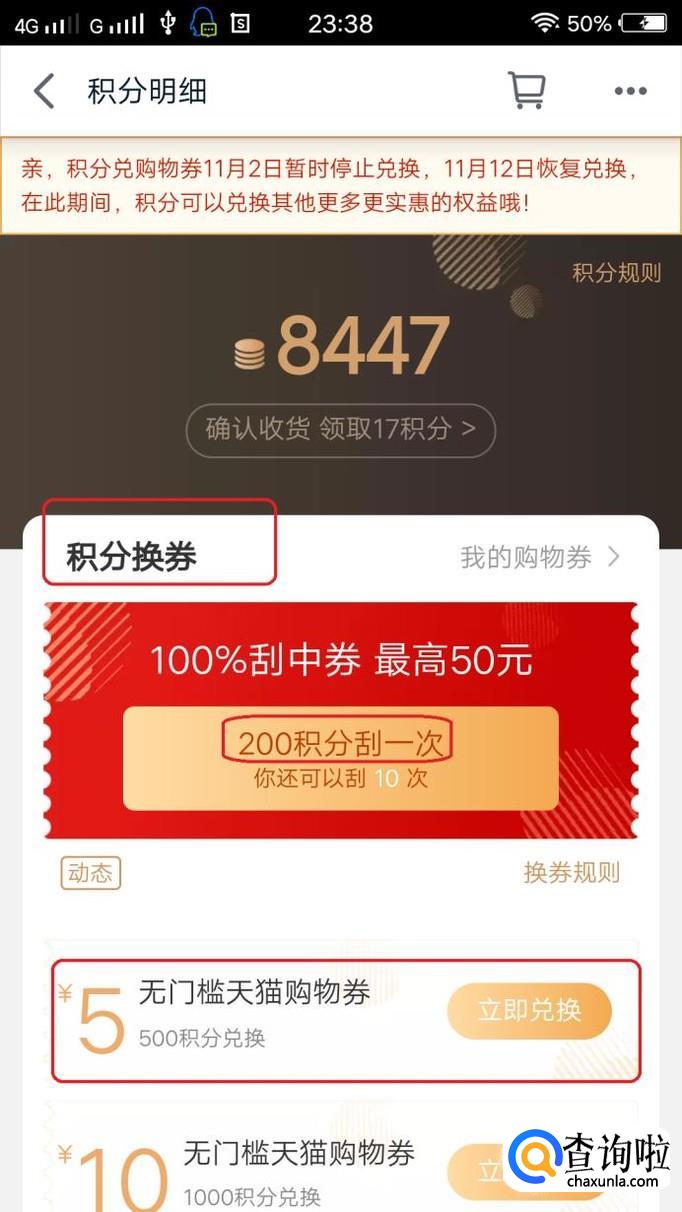Tap 确认收货 领取17积分 button
682x1212 pixels.
click(x=340, y=430)
